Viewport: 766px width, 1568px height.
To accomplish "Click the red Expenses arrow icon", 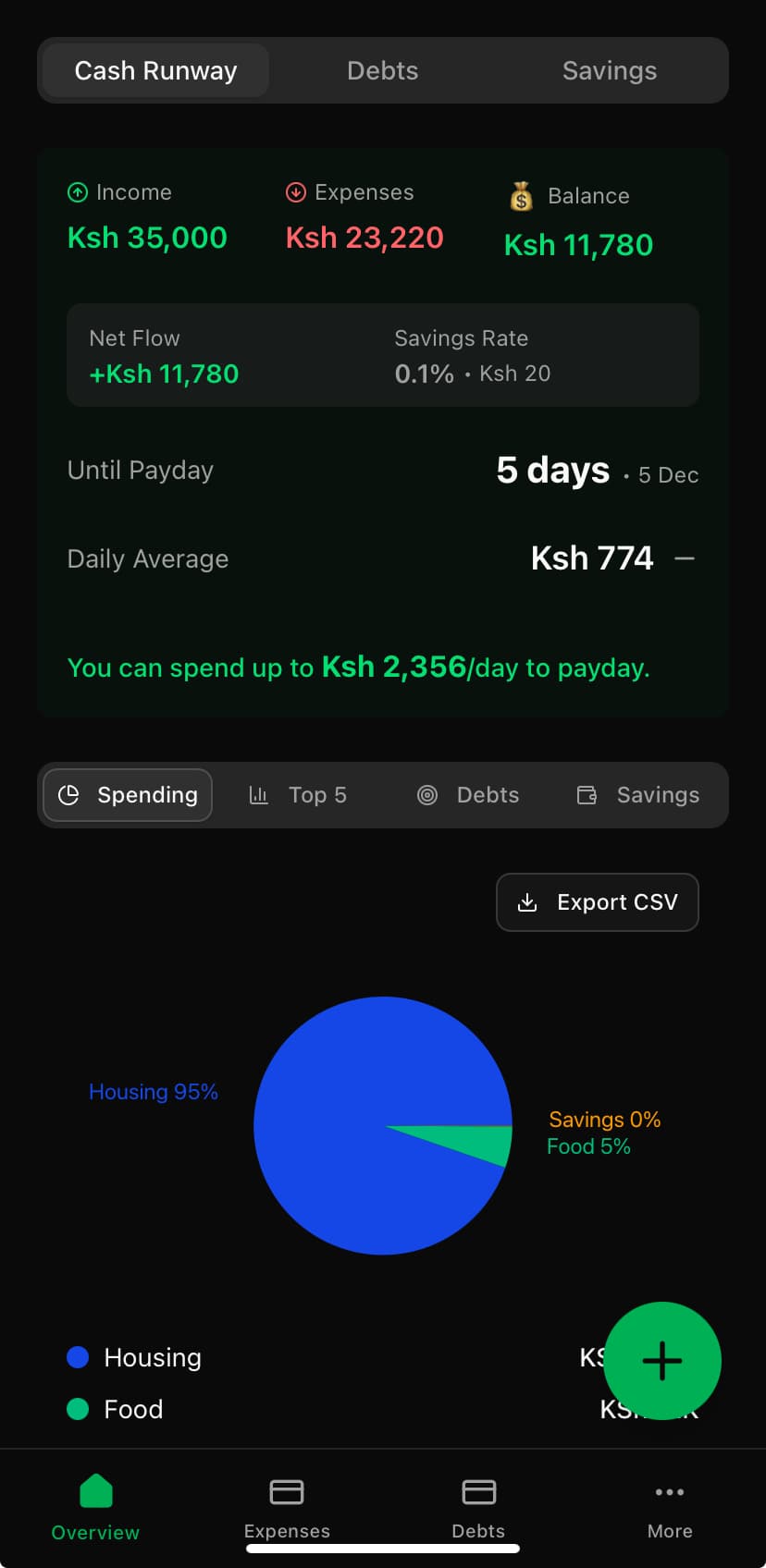I will [295, 192].
